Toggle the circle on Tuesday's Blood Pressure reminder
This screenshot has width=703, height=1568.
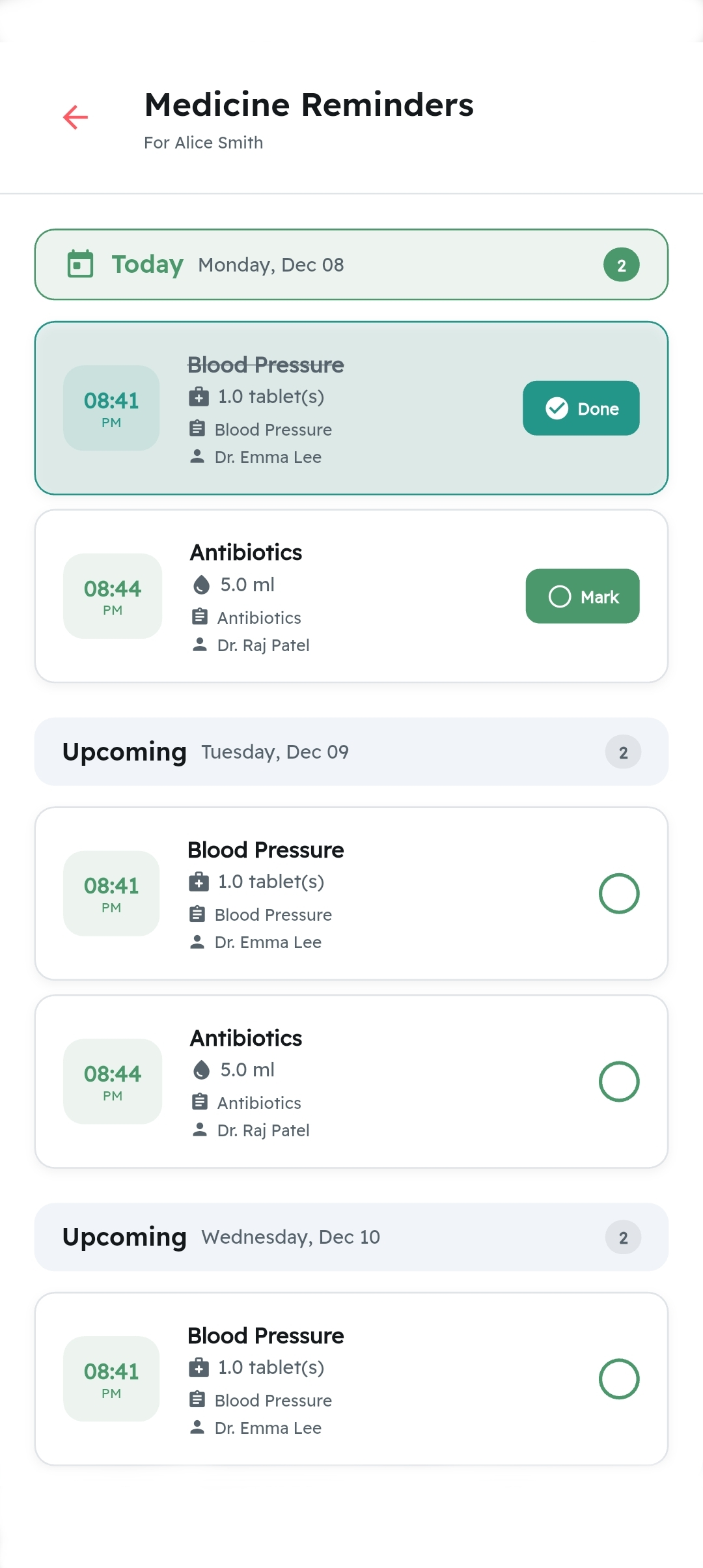tap(618, 894)
